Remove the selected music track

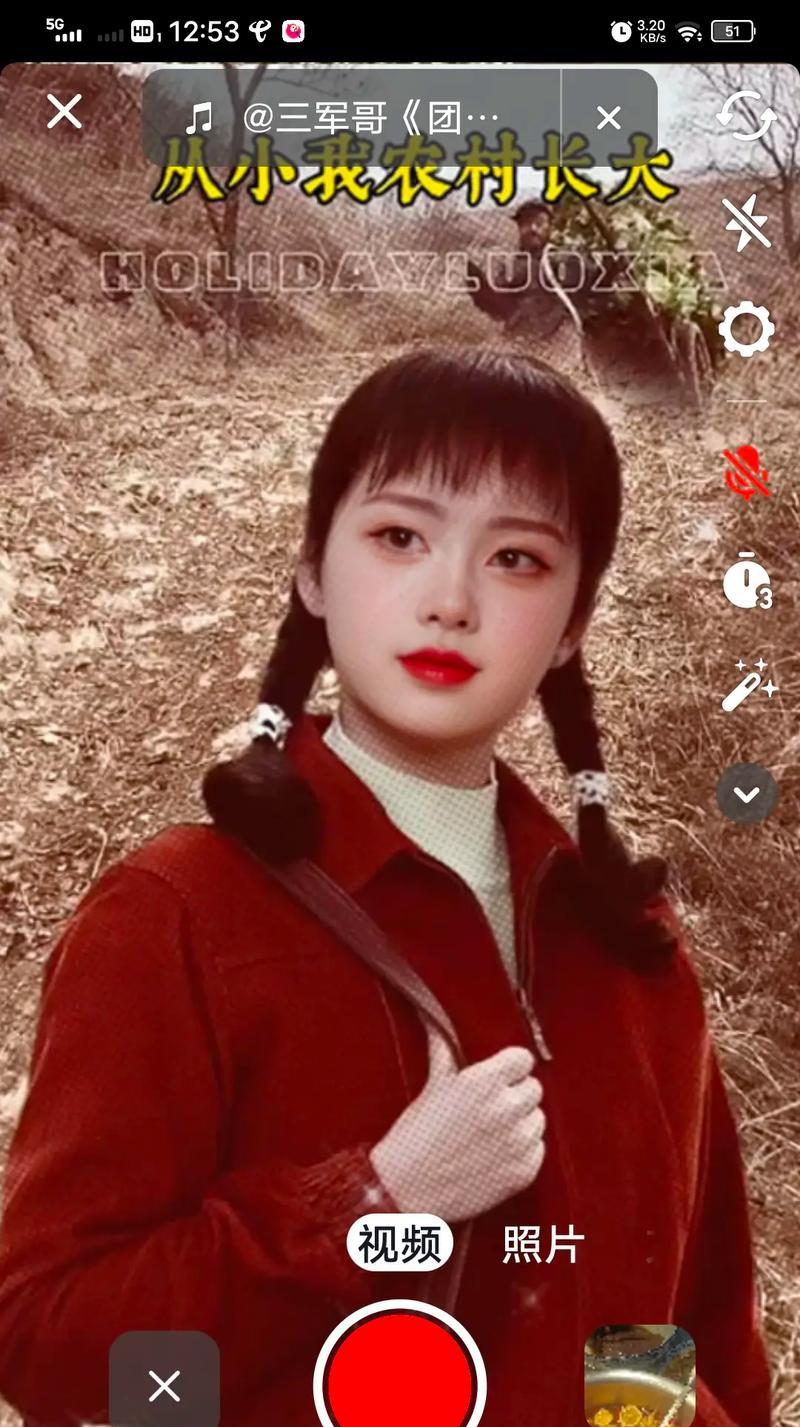coord(608,119)
